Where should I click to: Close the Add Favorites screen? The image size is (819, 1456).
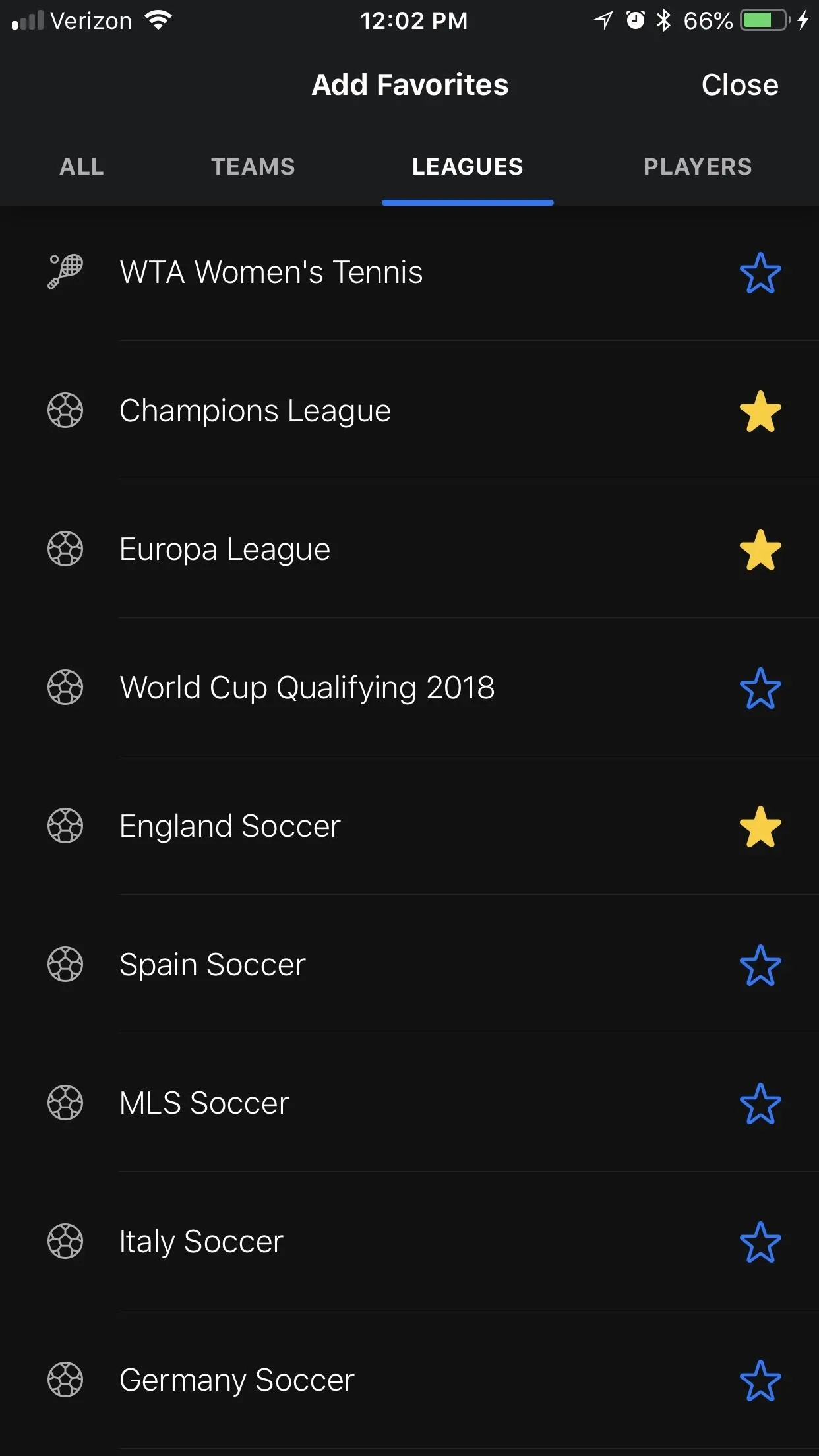point(739,84)
